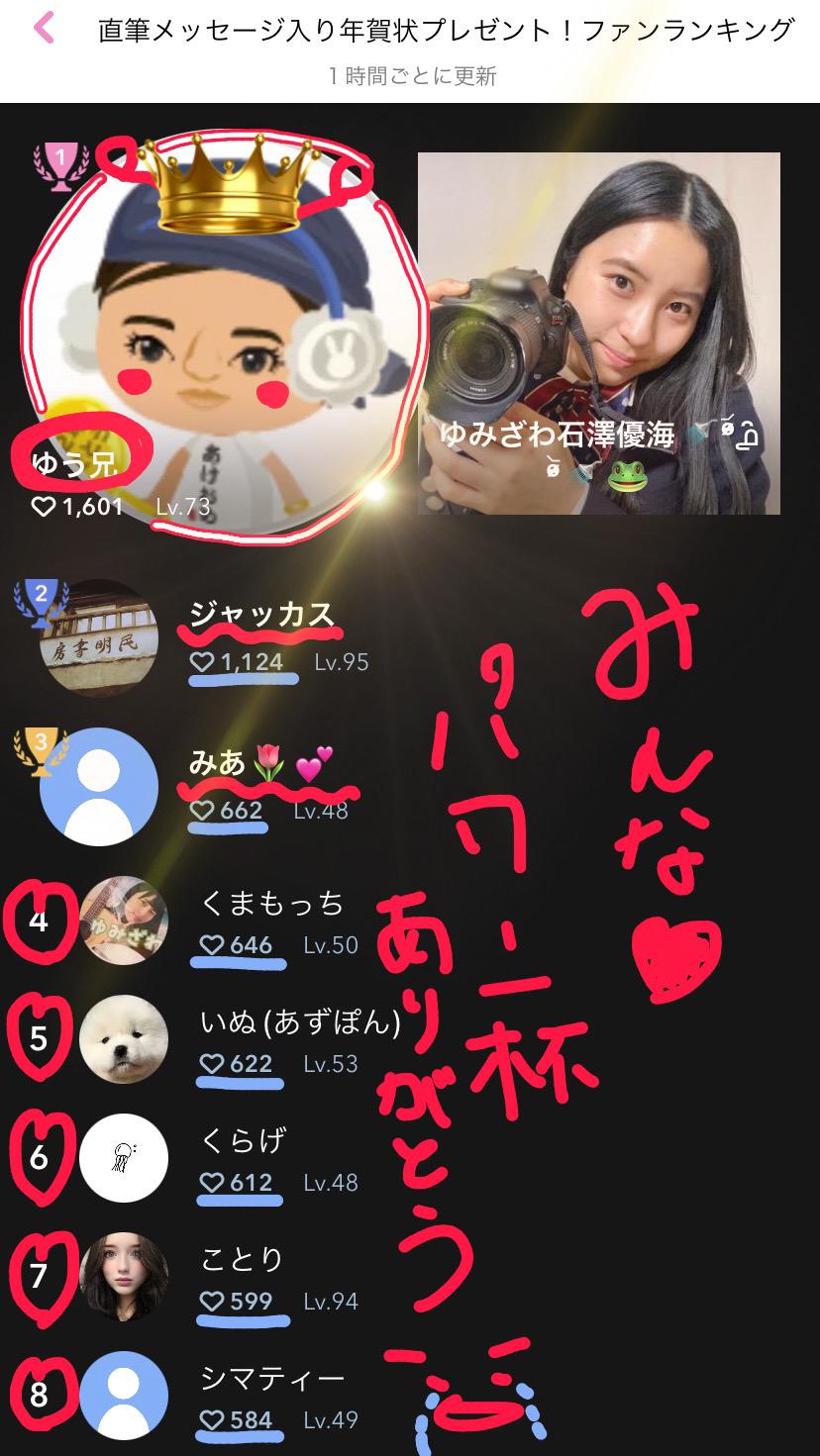
Task: View ことり's profile from the ranking
Action: 243,1259
